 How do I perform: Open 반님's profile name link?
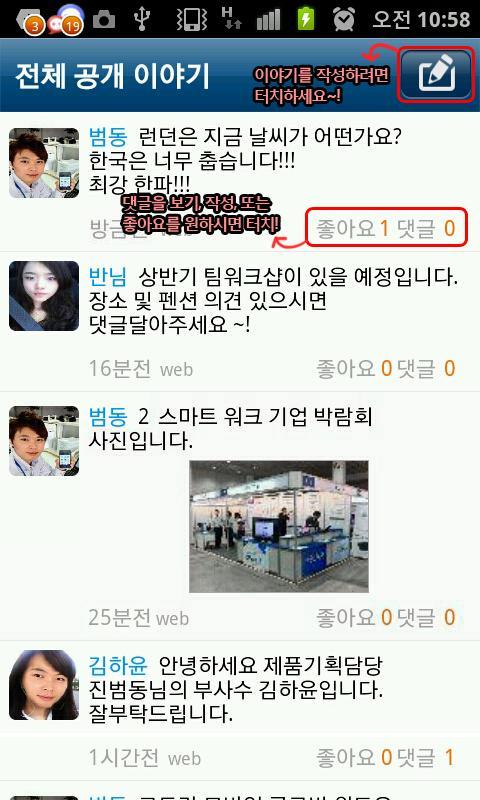108,277
